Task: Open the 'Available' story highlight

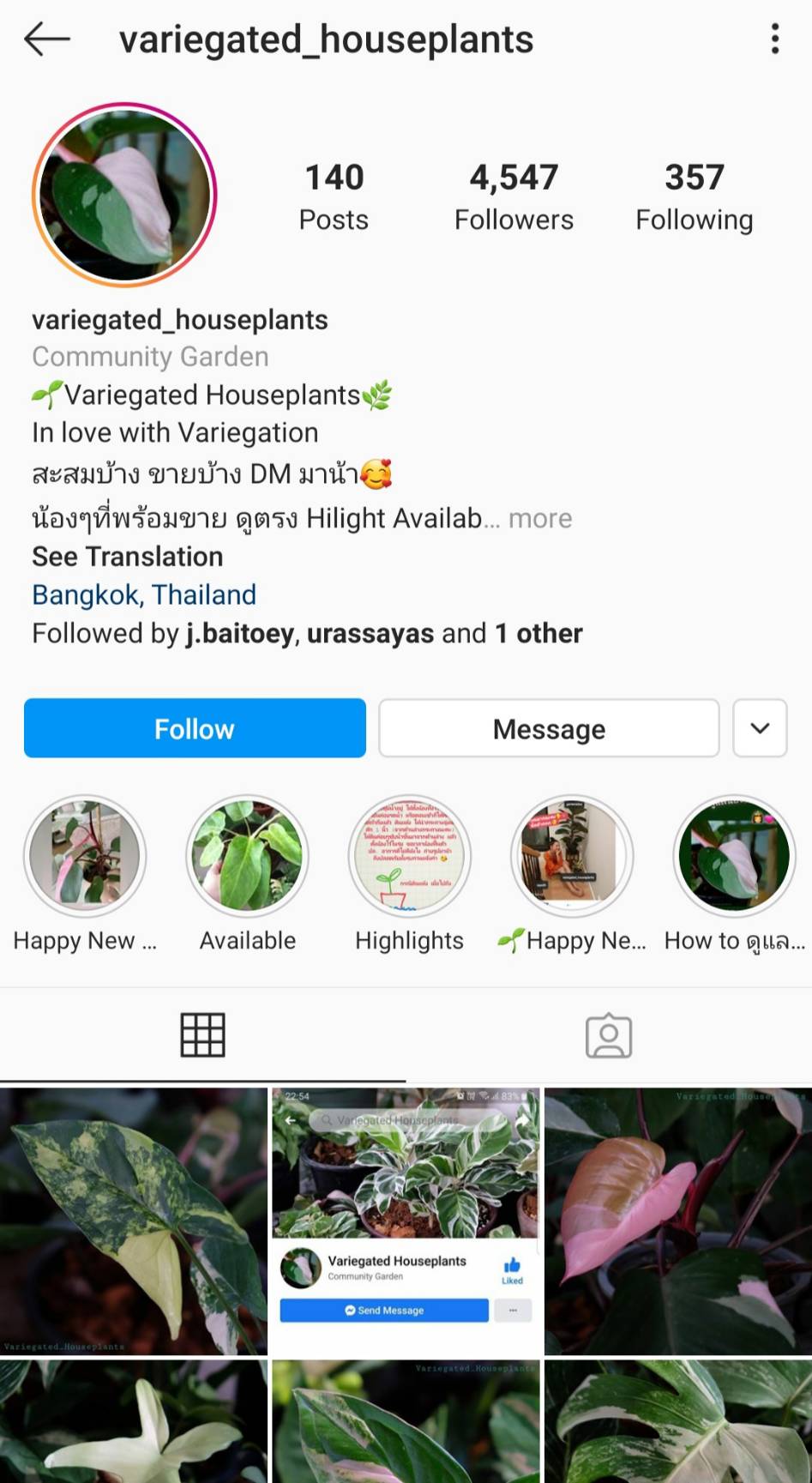Action: 247,873
